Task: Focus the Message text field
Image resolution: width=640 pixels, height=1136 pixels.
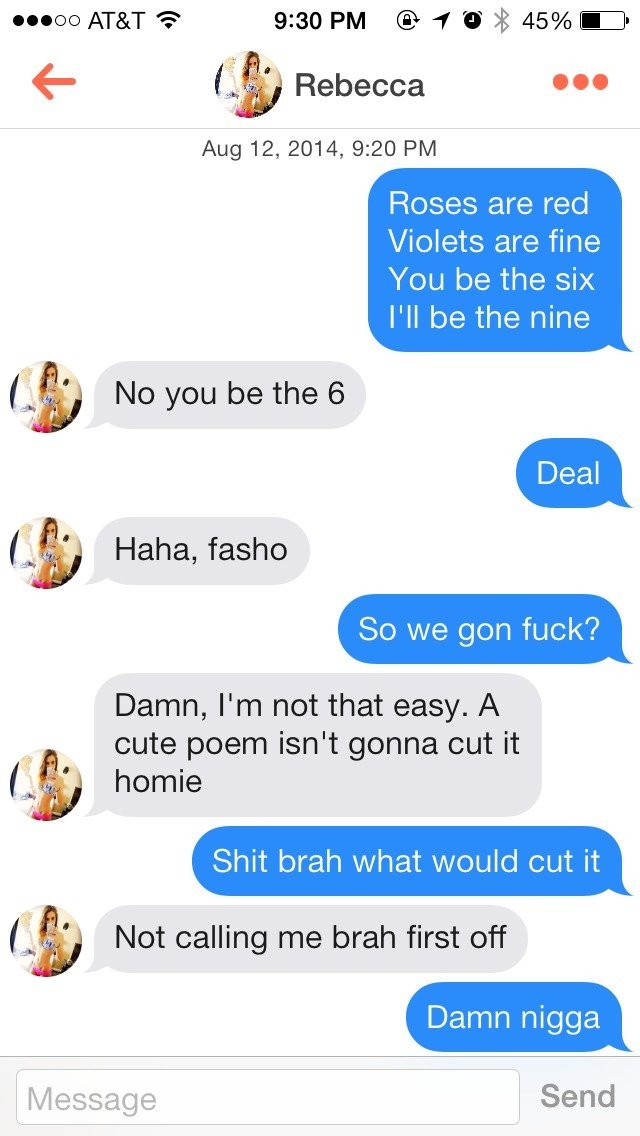Action: 268,1097
